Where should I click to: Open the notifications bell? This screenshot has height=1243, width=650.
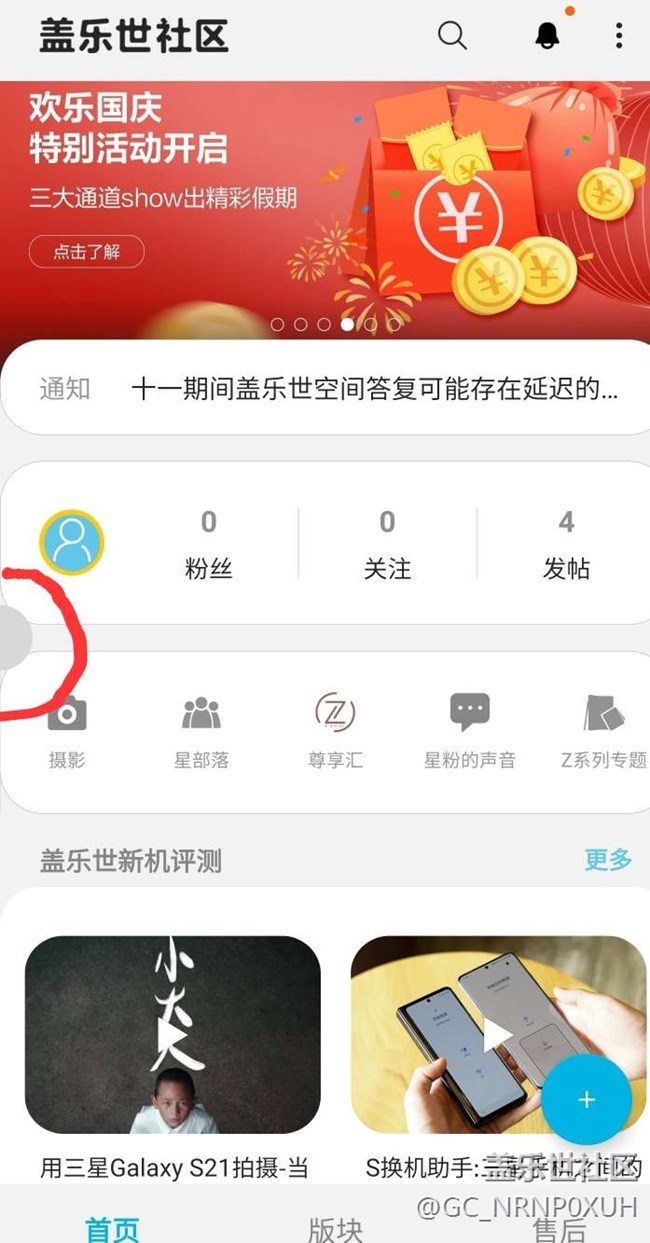pos(547,36)
